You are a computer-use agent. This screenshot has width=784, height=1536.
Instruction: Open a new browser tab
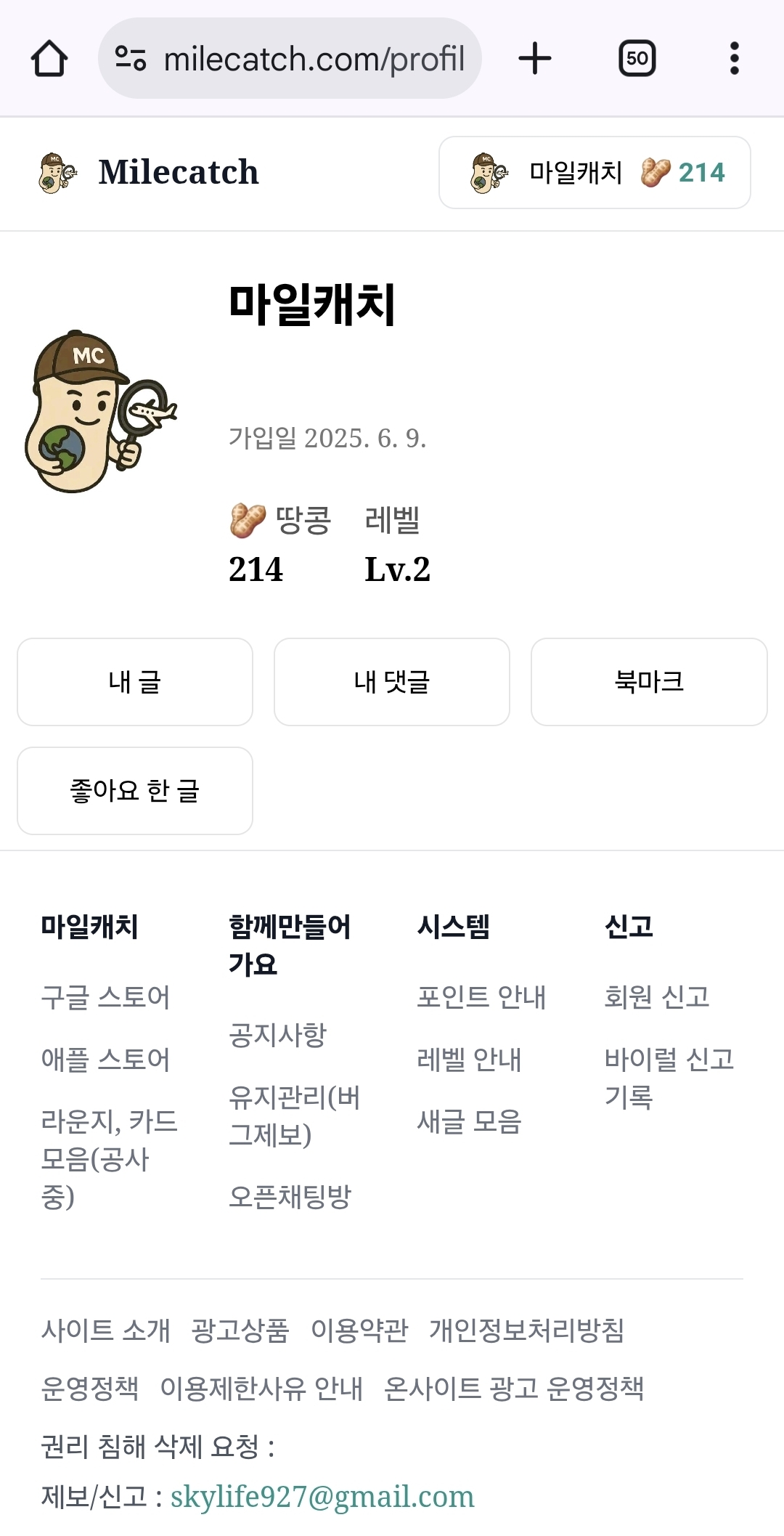[x=535, y=58]
